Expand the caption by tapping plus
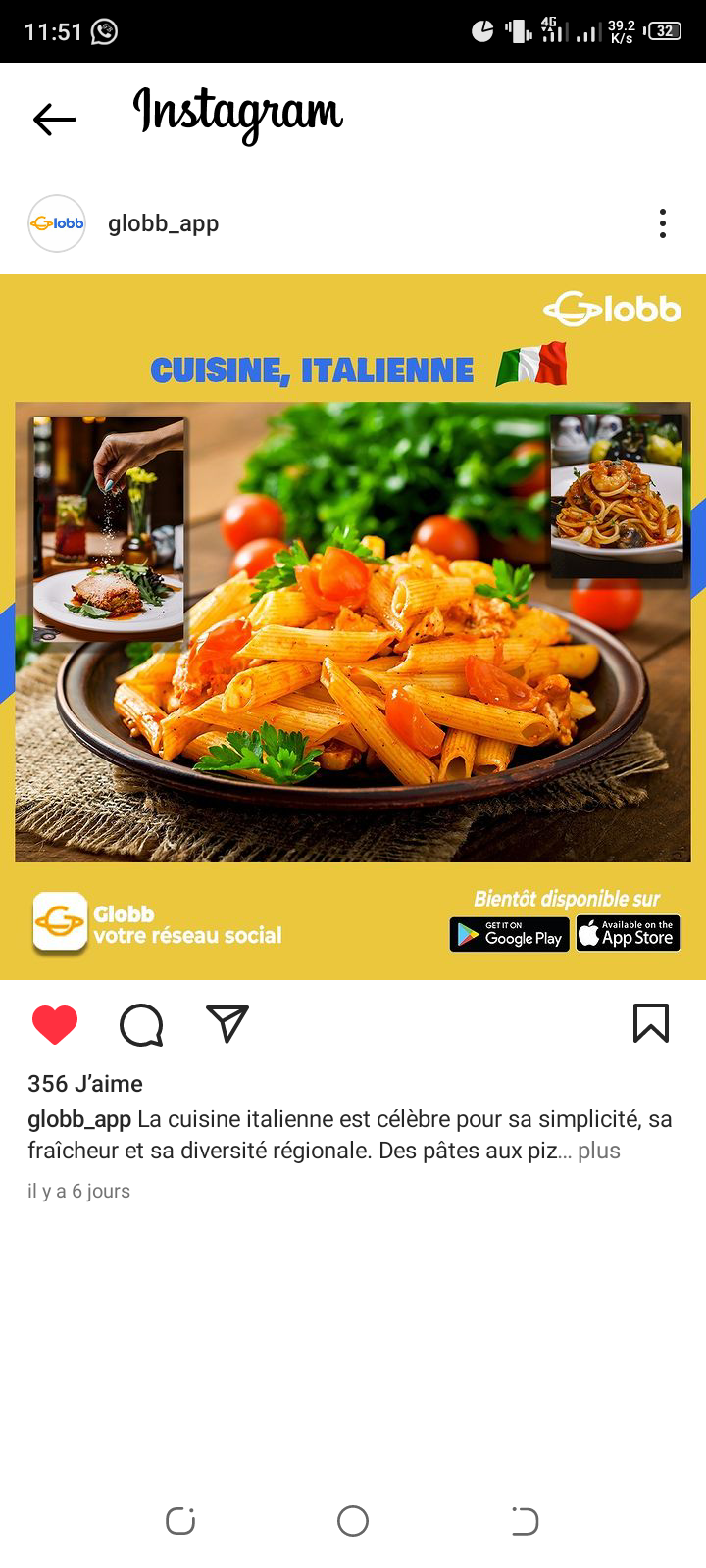This screenshot has height=1568, width=706. coord(598,1151)
